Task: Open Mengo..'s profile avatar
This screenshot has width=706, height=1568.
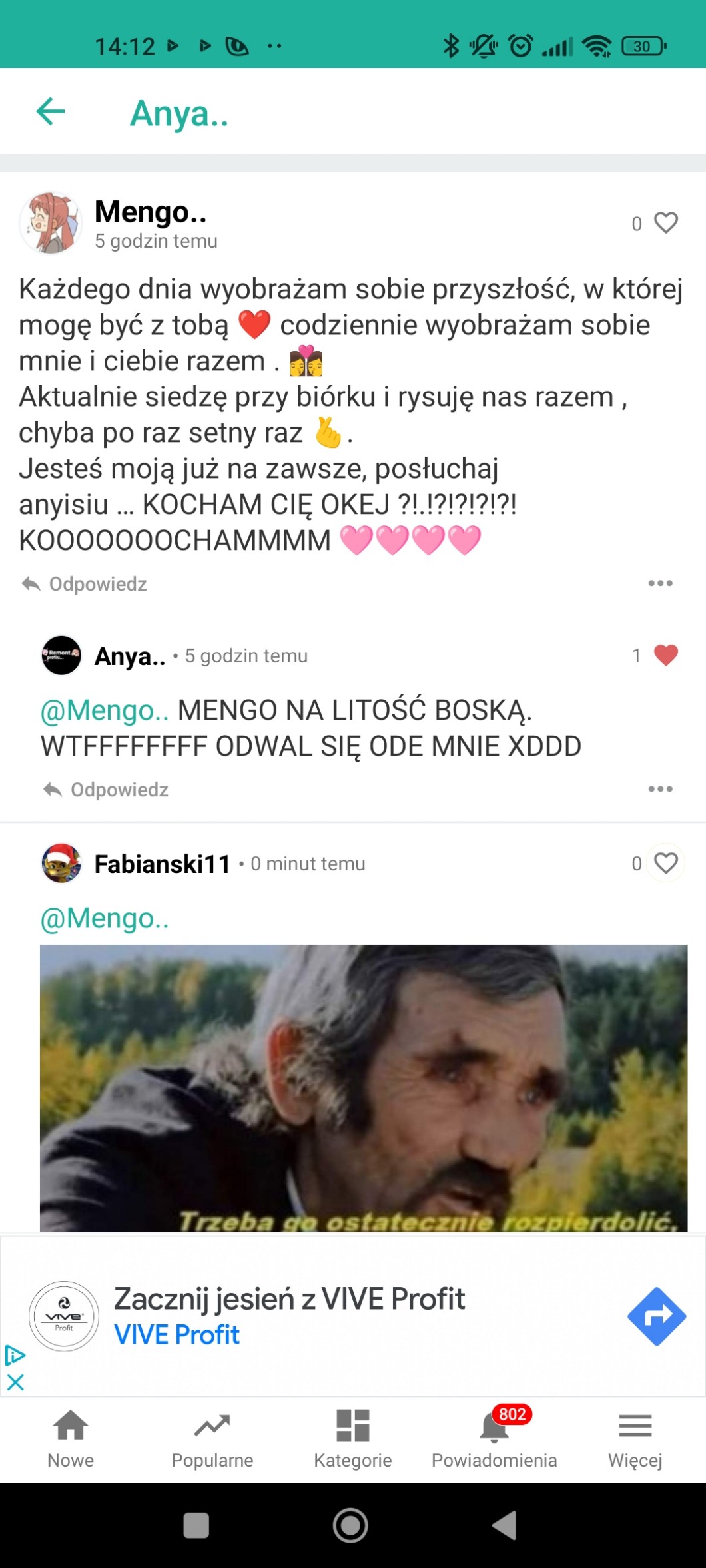Action: coord(51,224)
